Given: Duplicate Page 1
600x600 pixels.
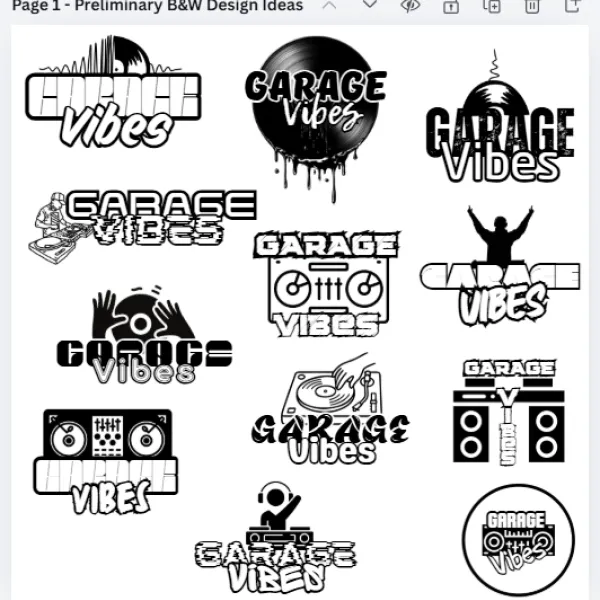Looking at the screenshot, I should point(492,6).
